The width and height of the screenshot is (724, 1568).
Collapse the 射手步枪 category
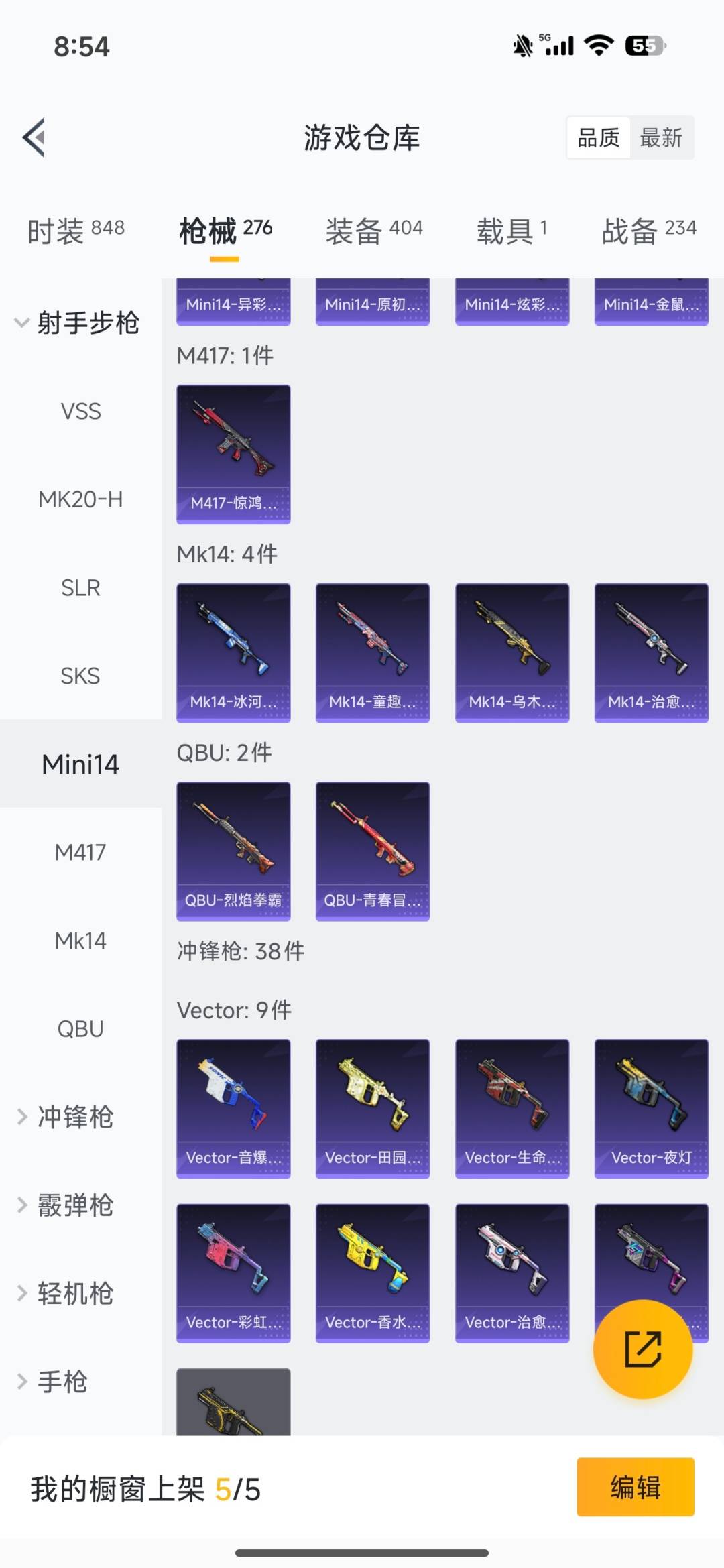pos(77,323)
